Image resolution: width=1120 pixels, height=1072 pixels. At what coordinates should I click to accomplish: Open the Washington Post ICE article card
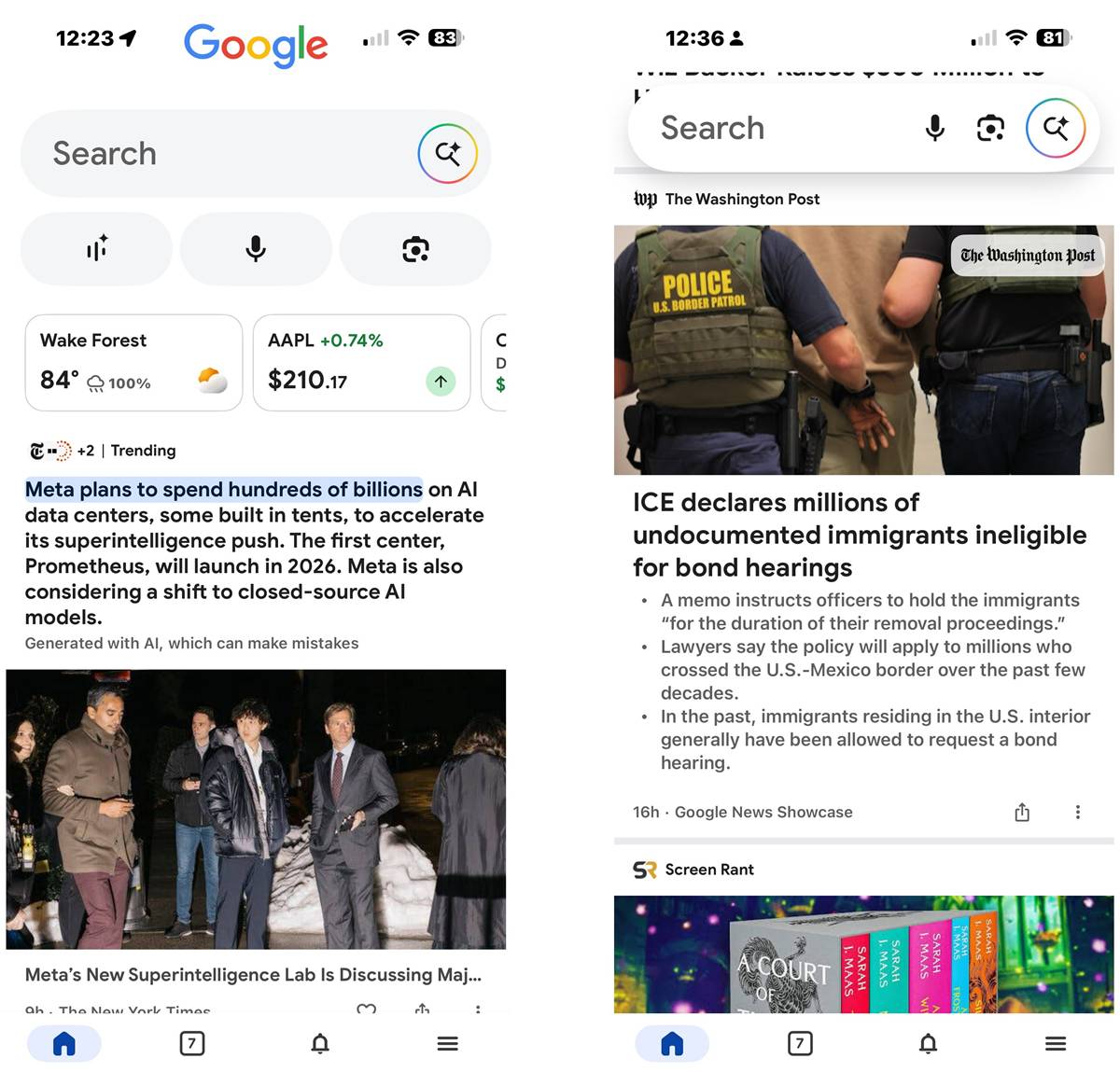(x=859, y=534)
